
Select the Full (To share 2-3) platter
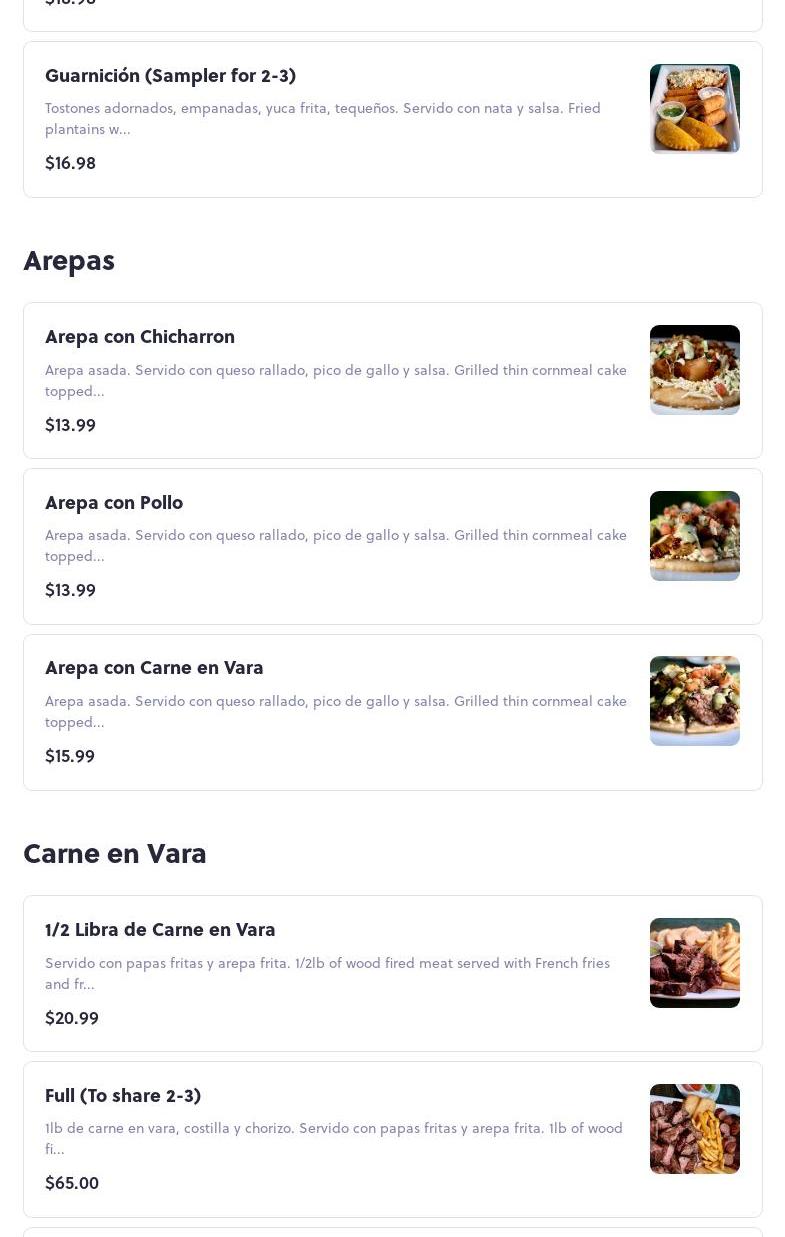tap(123, 1096)
